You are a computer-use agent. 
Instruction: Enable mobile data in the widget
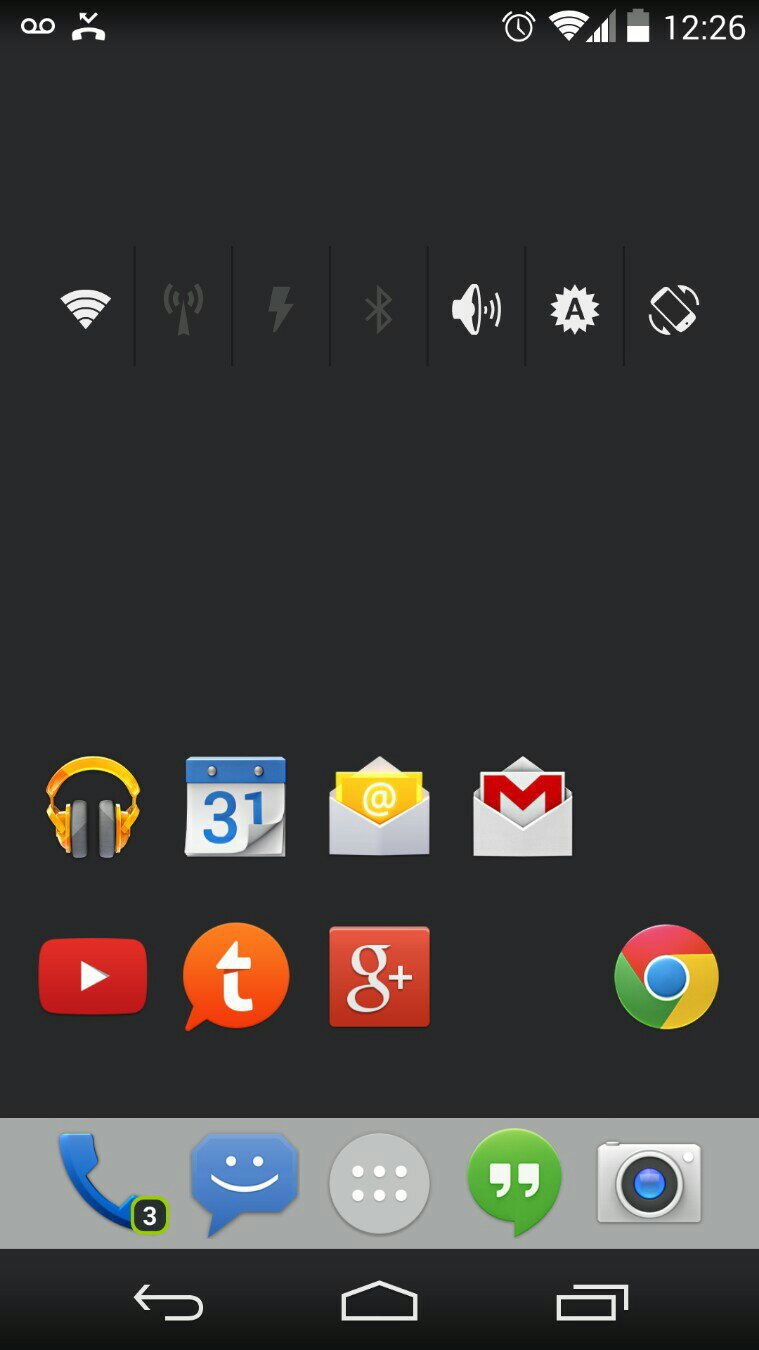click(183, 308)
